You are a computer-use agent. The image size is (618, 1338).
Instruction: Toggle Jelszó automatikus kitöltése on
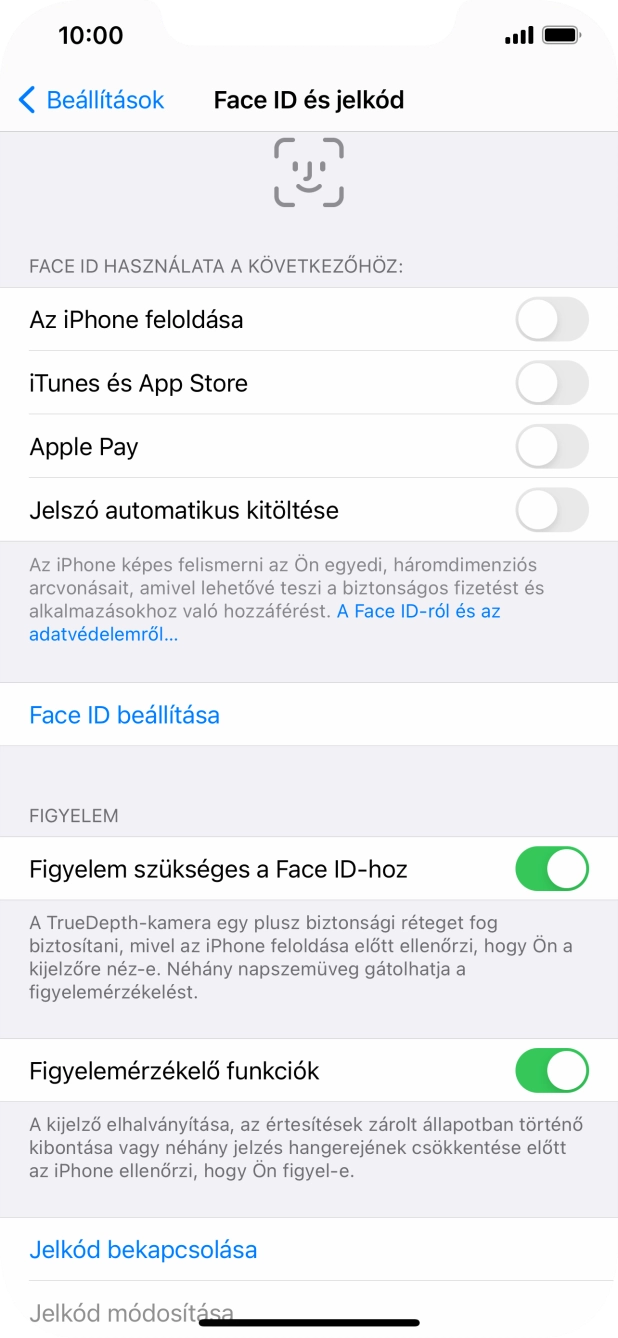[x=551, y=511]
